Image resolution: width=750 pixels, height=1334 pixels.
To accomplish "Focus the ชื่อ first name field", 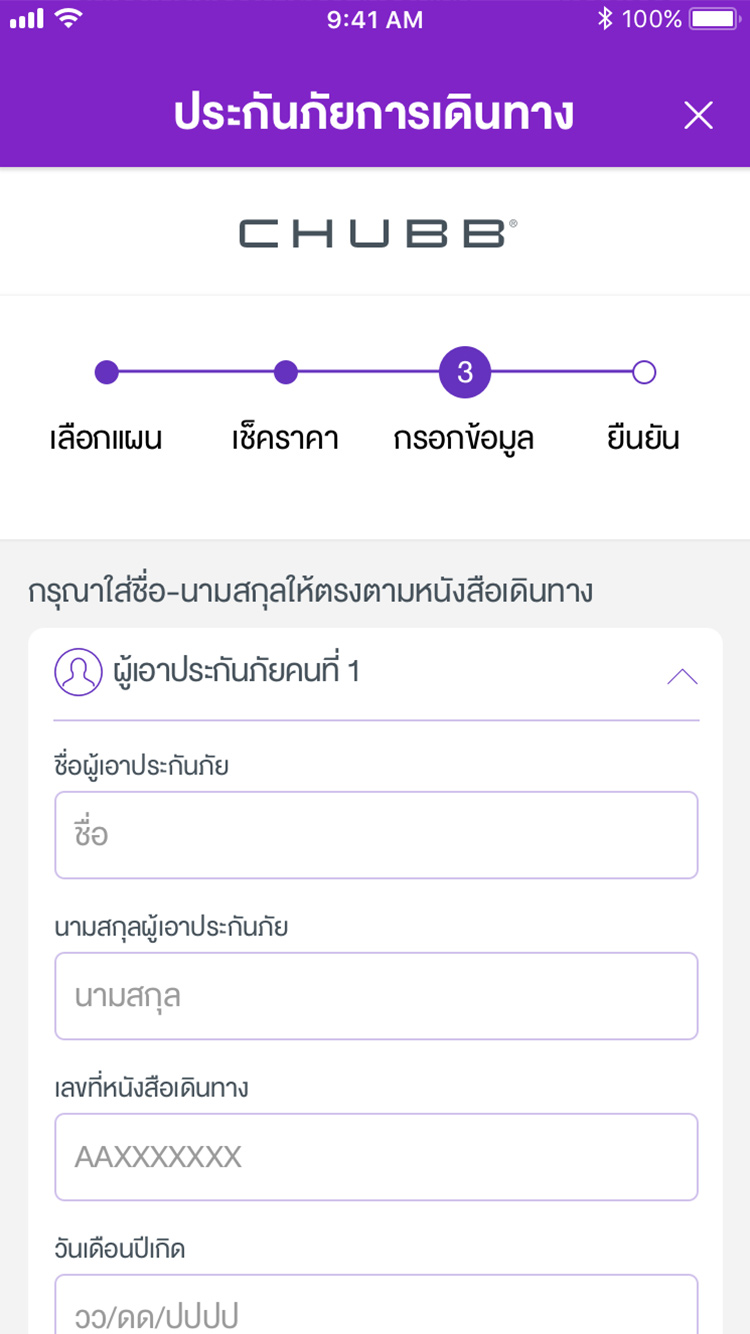I will [x=376, y=835].
